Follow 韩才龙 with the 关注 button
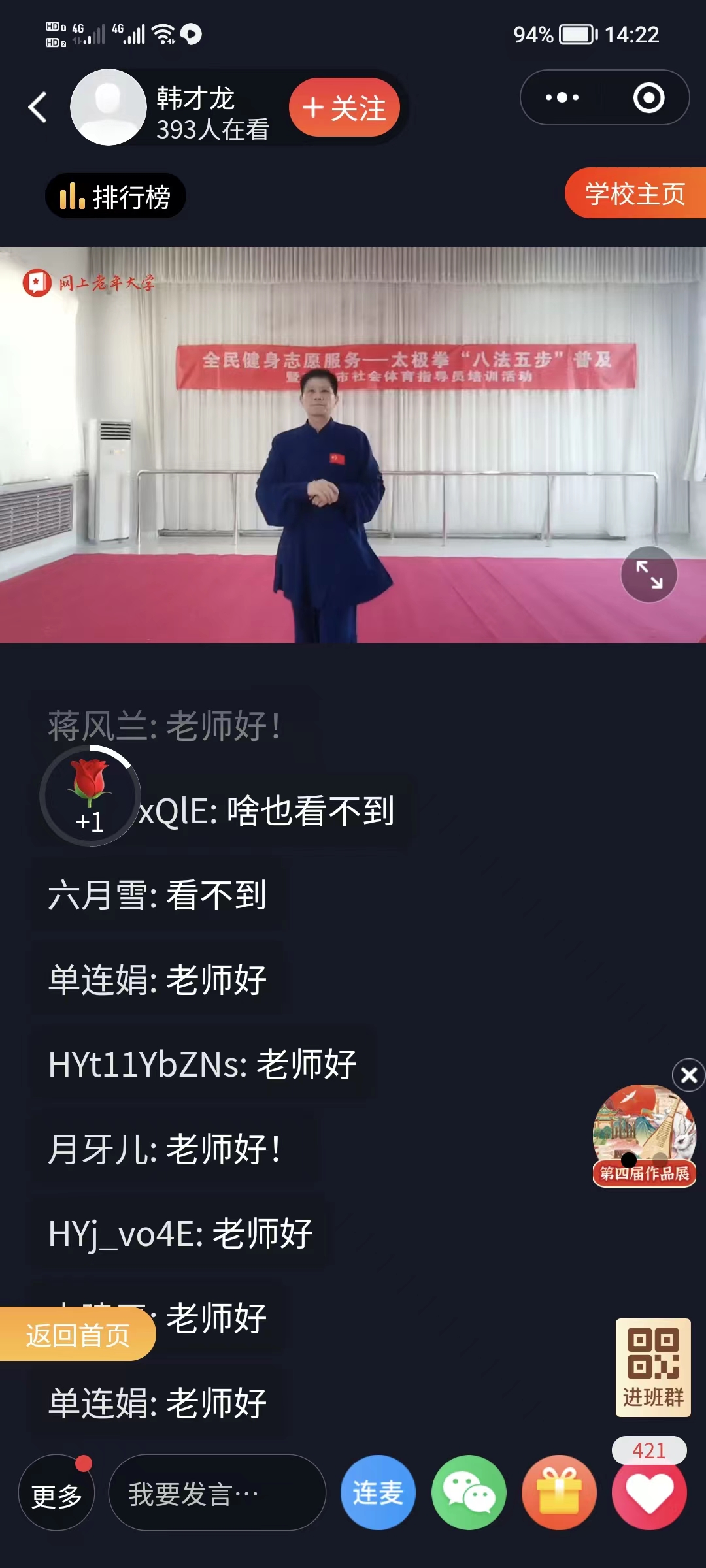 345,108
